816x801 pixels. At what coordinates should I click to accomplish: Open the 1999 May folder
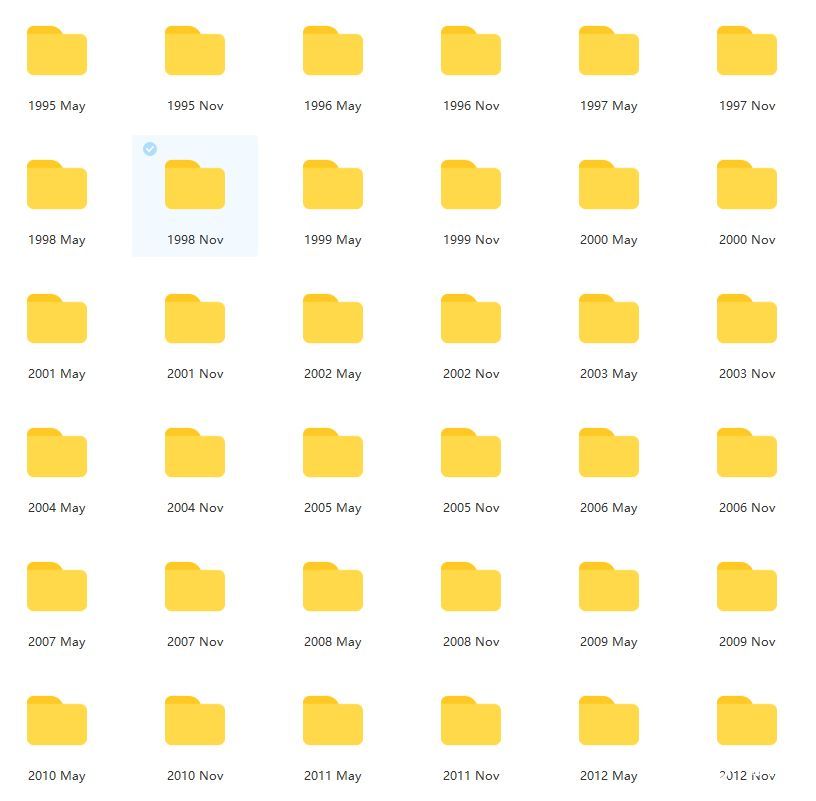coord(333,186)
